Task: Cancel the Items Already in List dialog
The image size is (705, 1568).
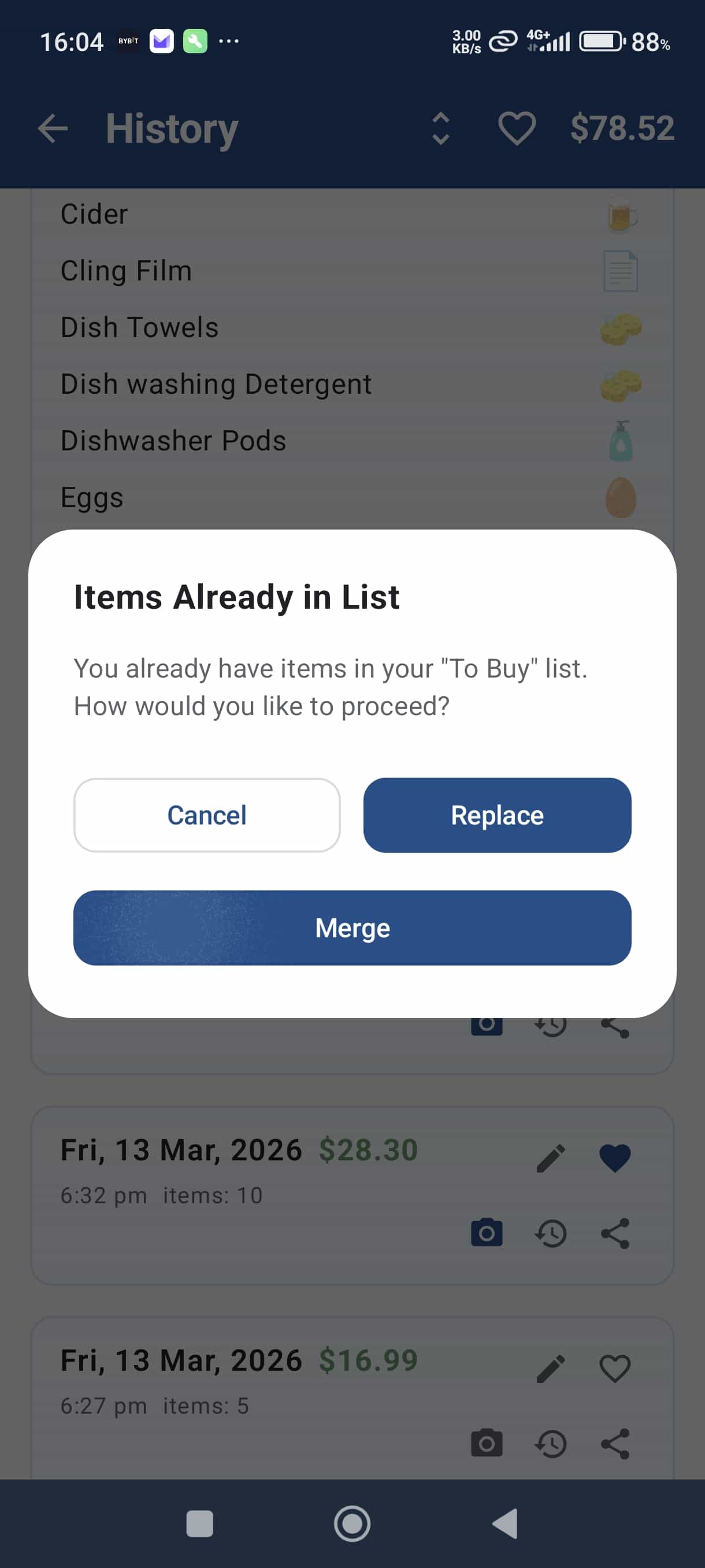Action: coord(207,815)
